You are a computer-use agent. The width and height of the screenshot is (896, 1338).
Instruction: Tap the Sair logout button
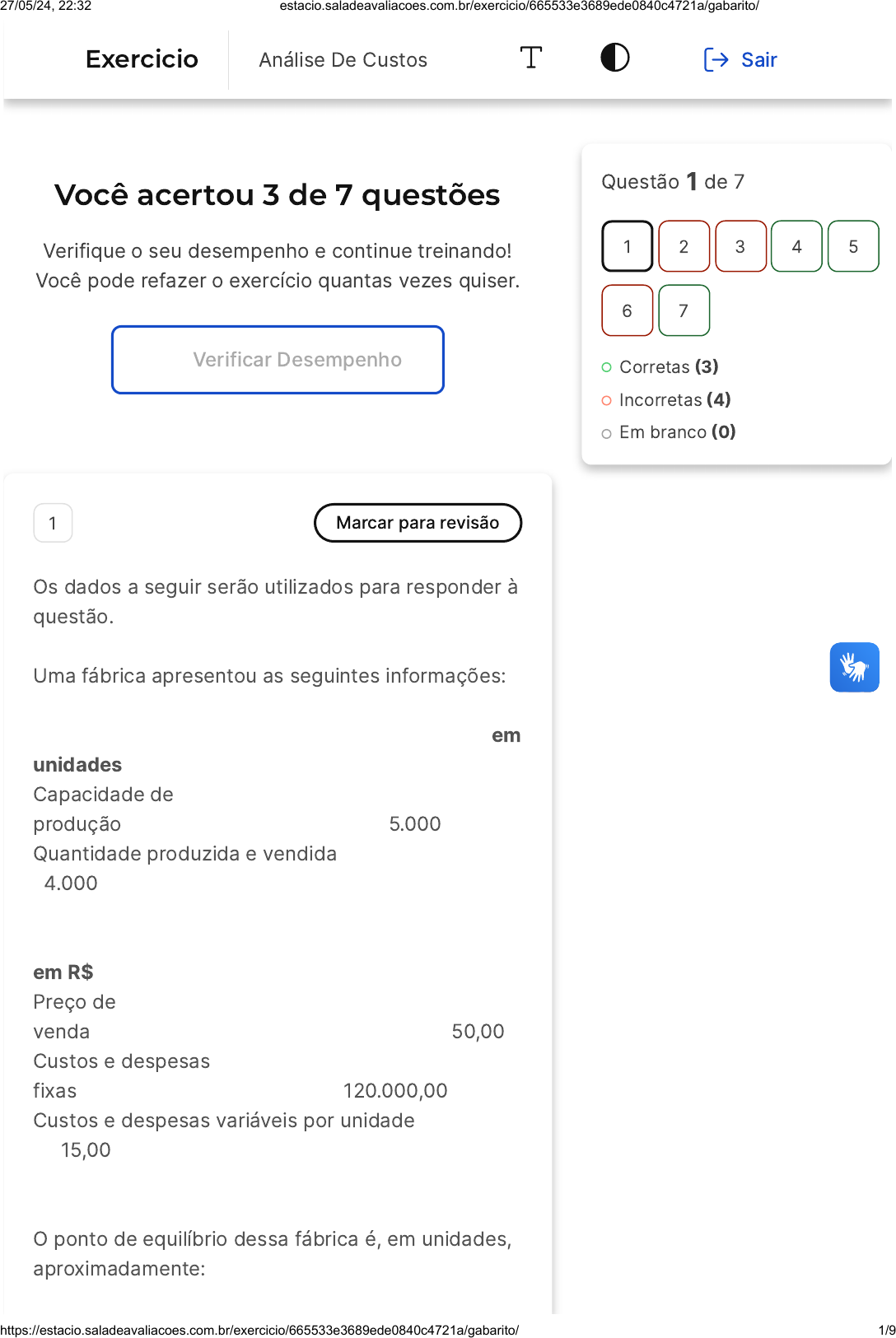click(x=740, y=60)
